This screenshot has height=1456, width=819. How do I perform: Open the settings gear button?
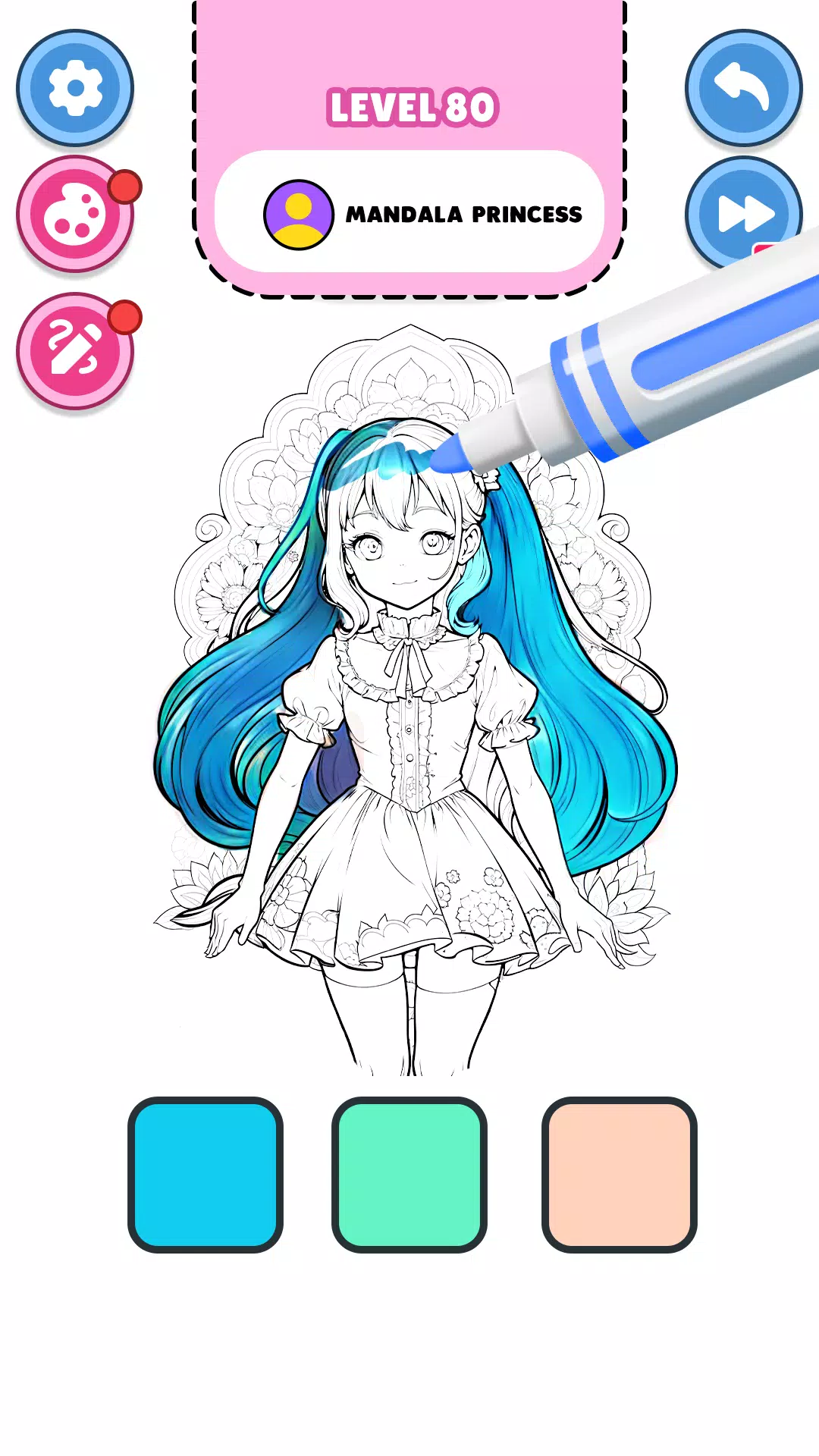(75, 88)
